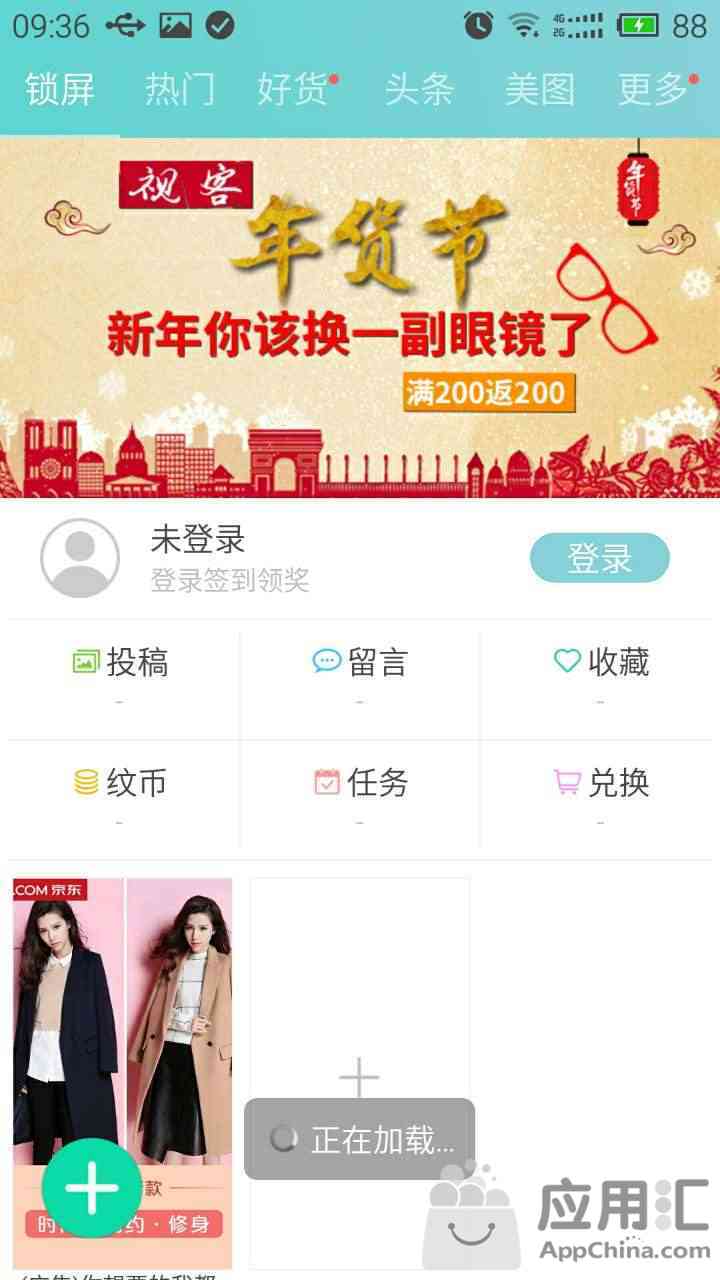Tap the 登录 button to sign in
Image resolution: width=720 pixels, height=1280 pixels.
[x=599, y=558]
